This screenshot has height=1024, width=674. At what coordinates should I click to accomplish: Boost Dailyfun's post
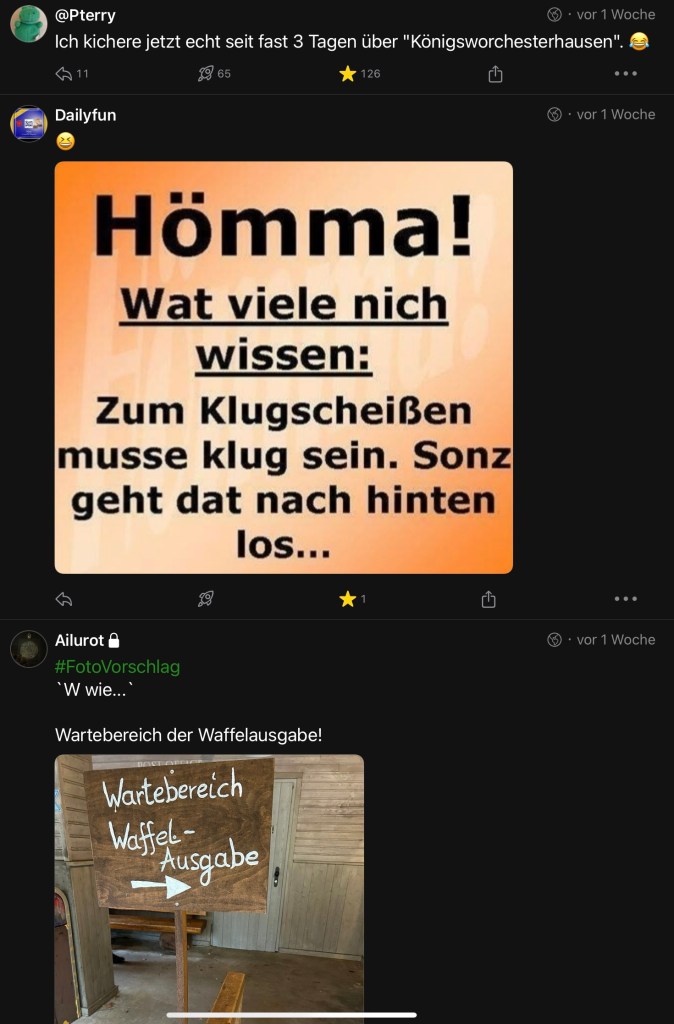point(206,599)
